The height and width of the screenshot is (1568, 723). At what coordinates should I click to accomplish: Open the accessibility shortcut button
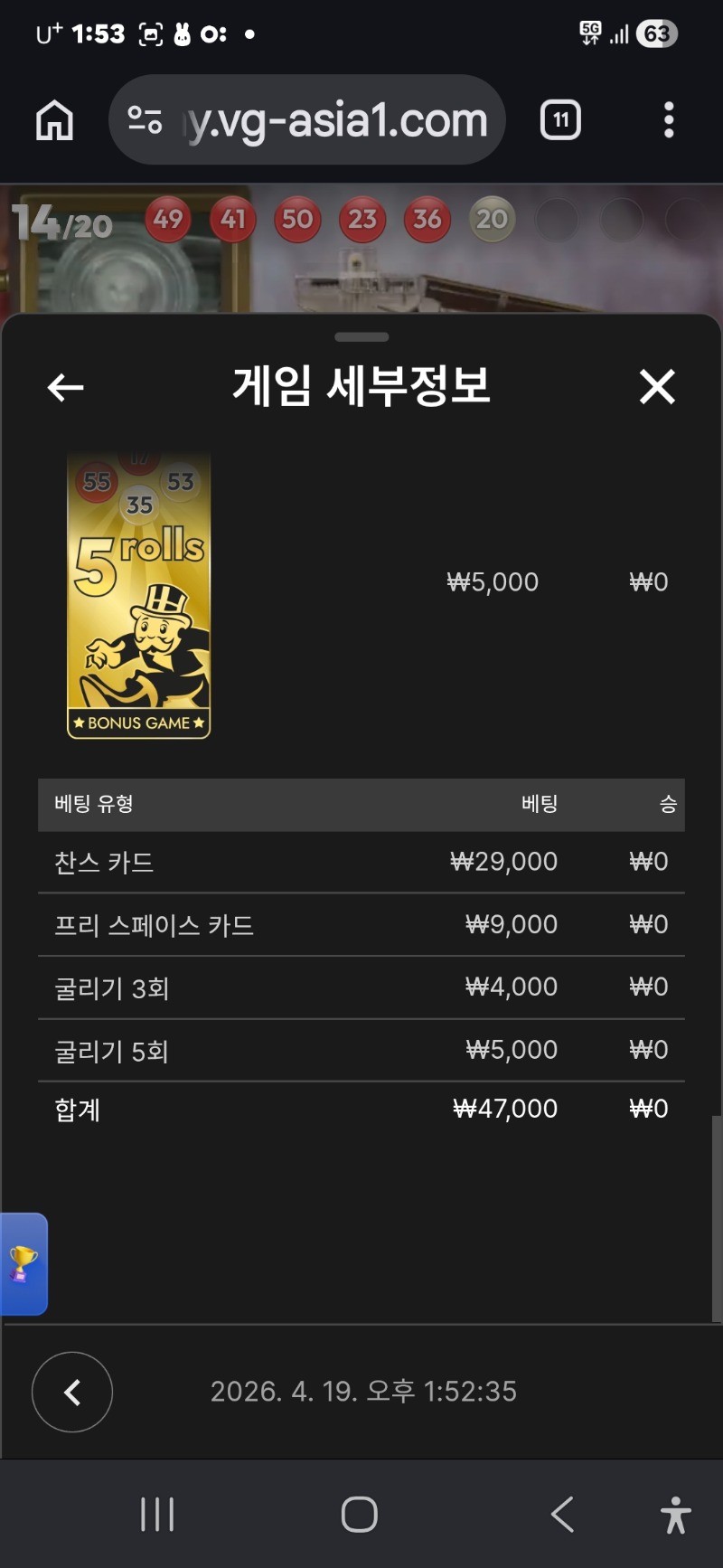tap(675, 1515)
